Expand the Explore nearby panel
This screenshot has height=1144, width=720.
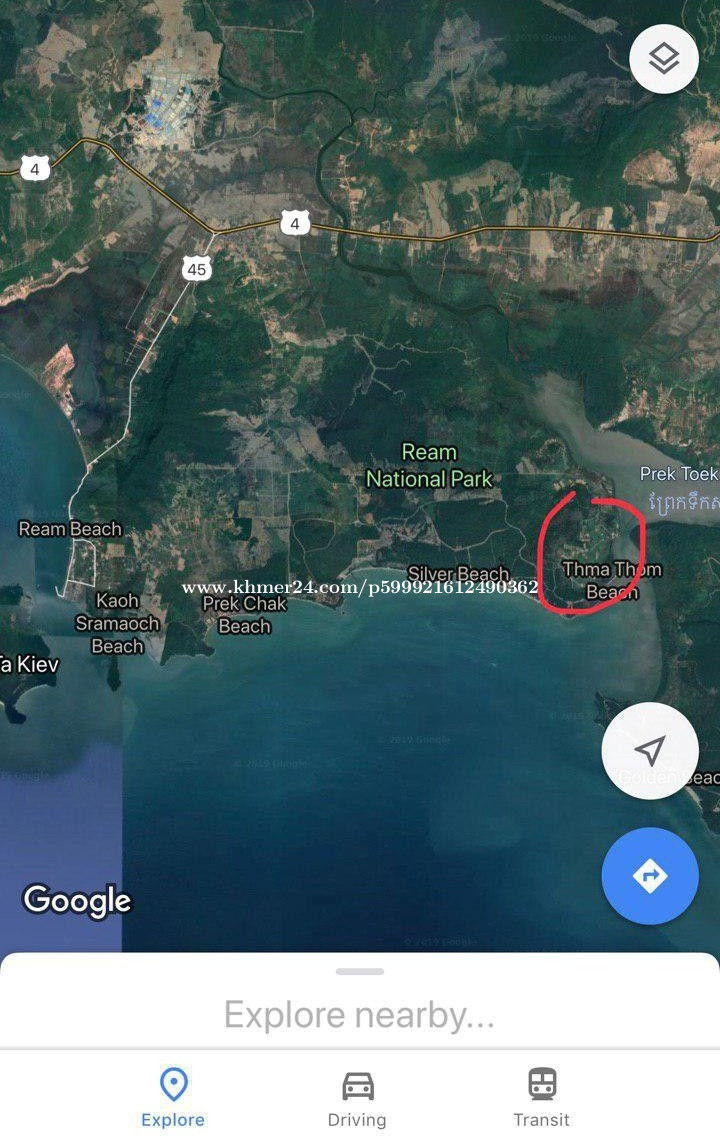[x=359, y=1013]
